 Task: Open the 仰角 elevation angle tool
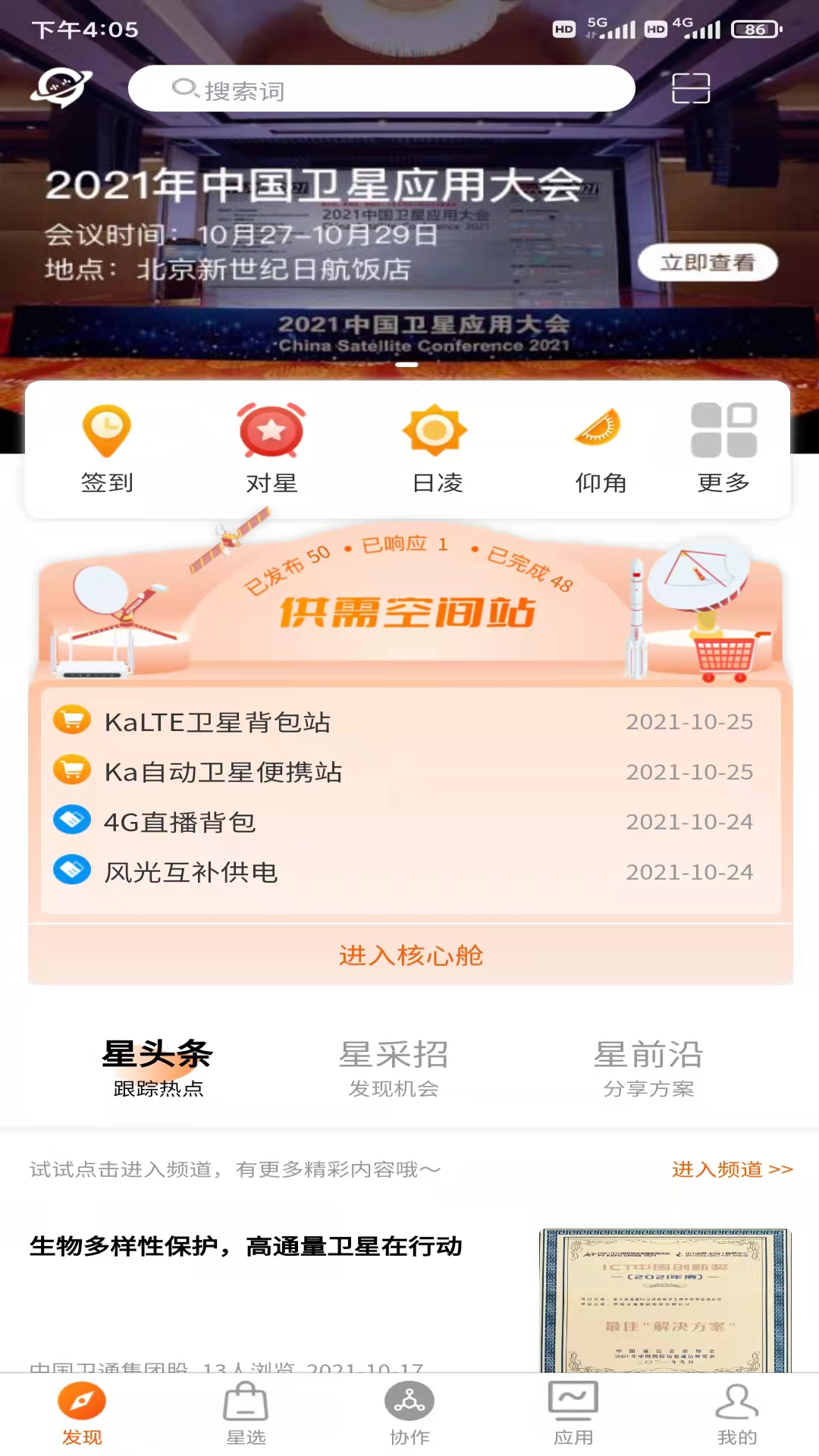(x=598, y=447)
